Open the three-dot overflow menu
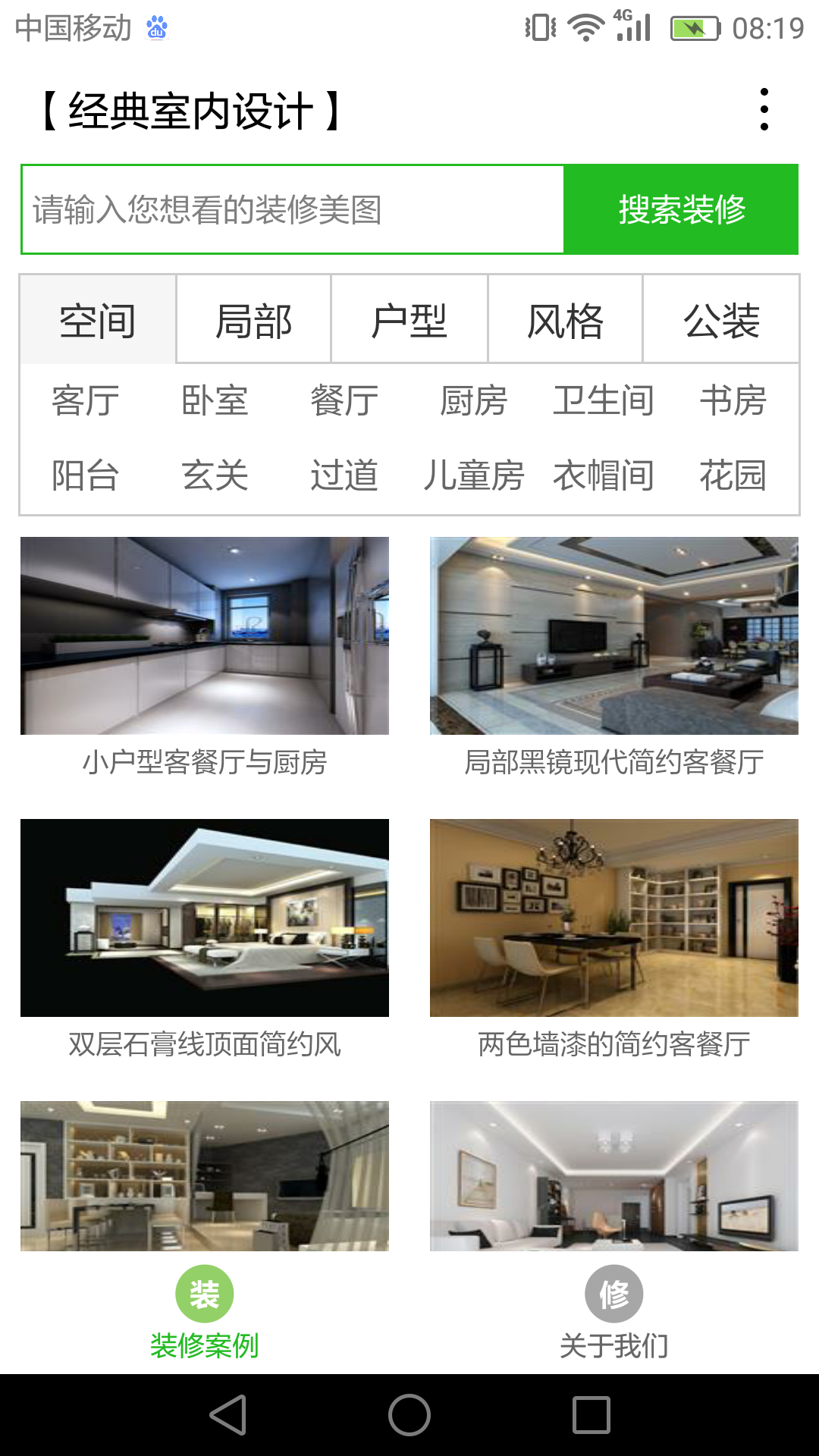 (x=764, y=109)
